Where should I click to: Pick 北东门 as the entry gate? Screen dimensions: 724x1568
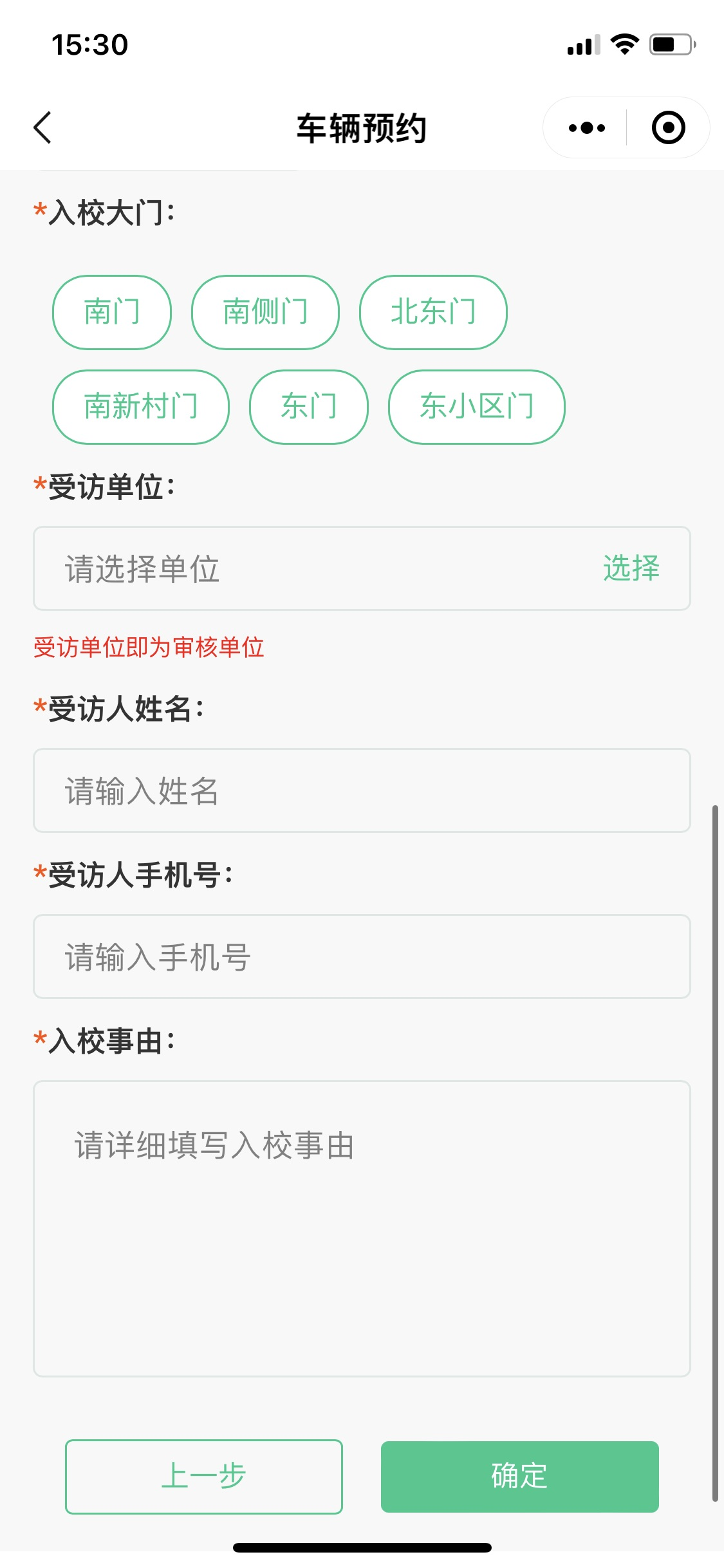(x=433, y=312)
